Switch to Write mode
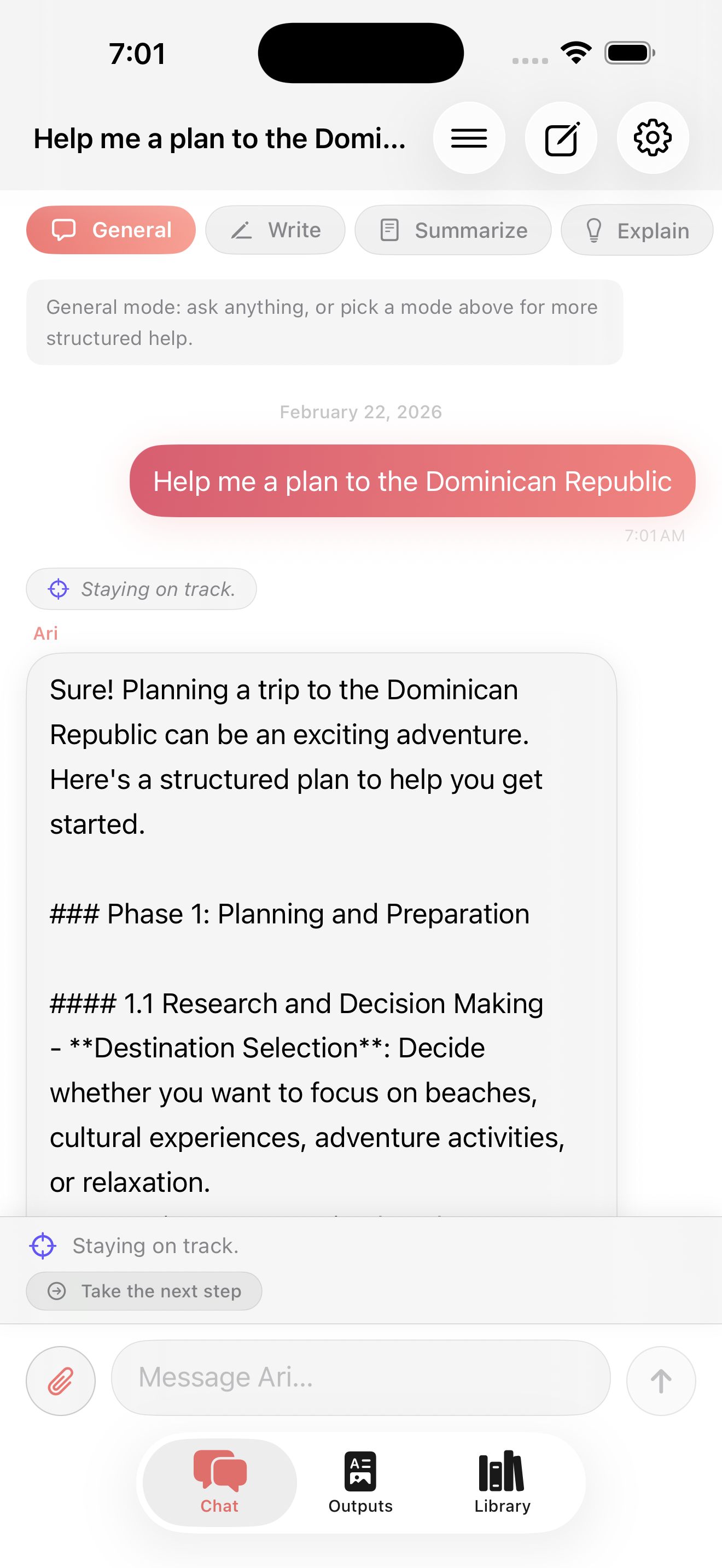722x1568 pixels. point(275,230)
